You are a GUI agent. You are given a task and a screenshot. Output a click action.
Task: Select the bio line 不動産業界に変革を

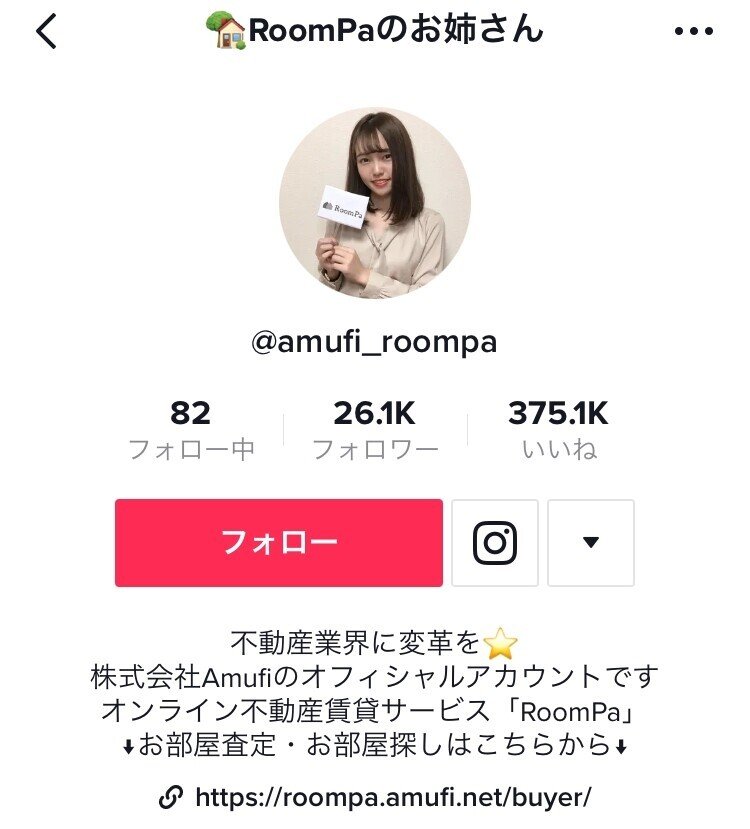point(360,635)
